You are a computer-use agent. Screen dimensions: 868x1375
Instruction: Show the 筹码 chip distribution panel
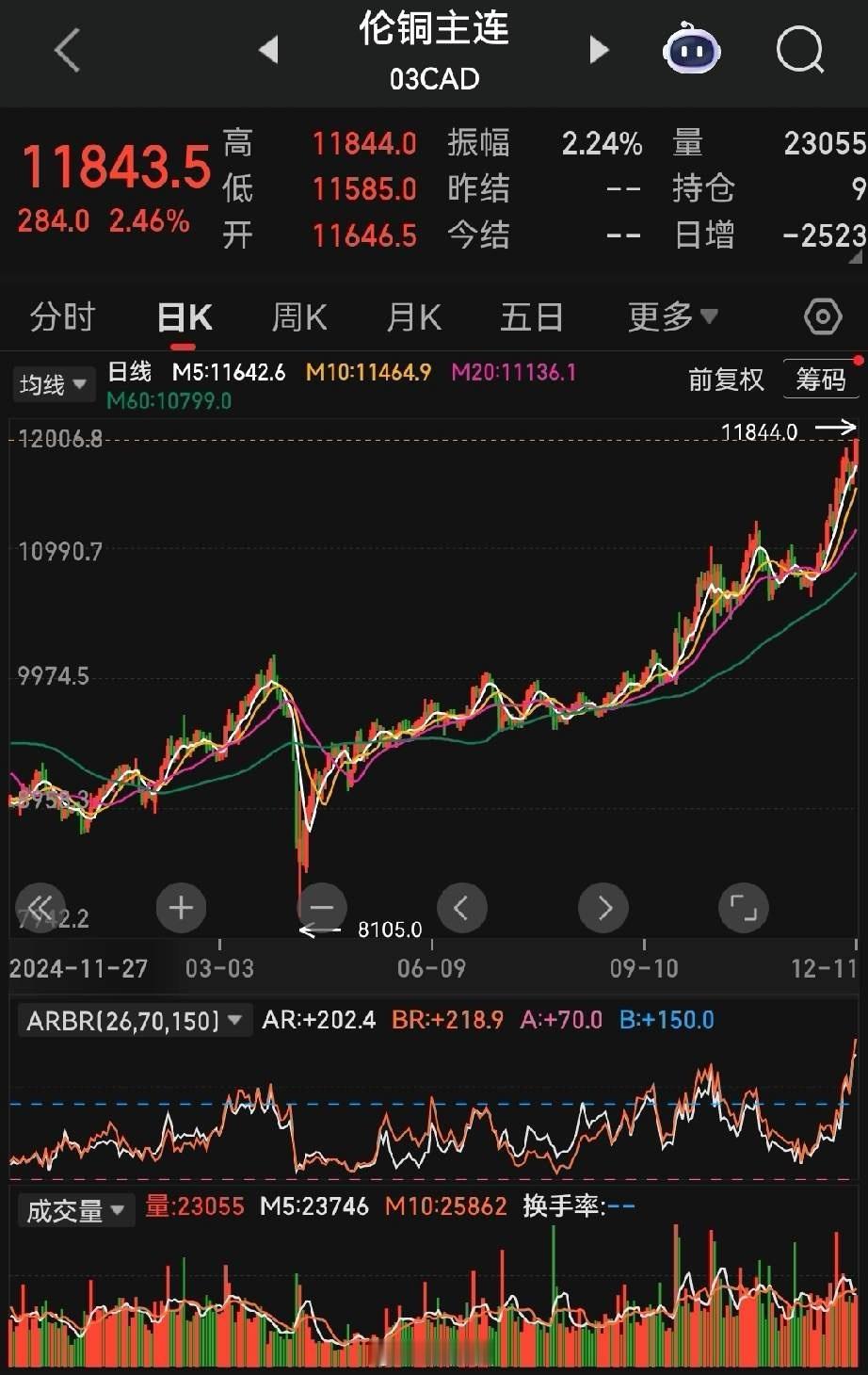point(822,380)
